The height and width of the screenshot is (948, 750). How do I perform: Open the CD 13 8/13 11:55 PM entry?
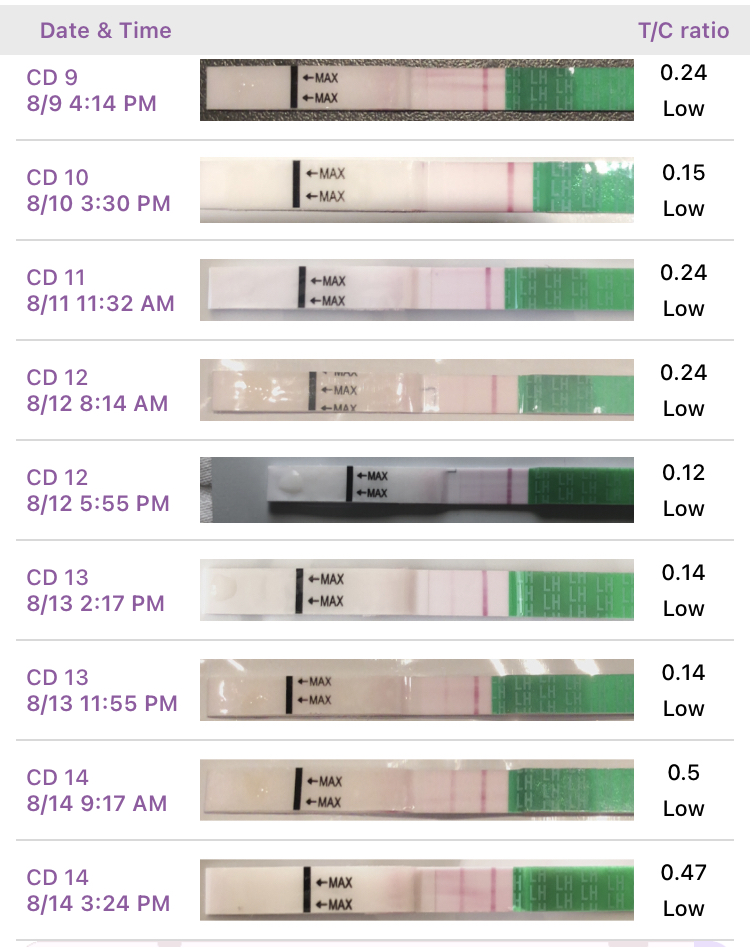coord(375,690)
